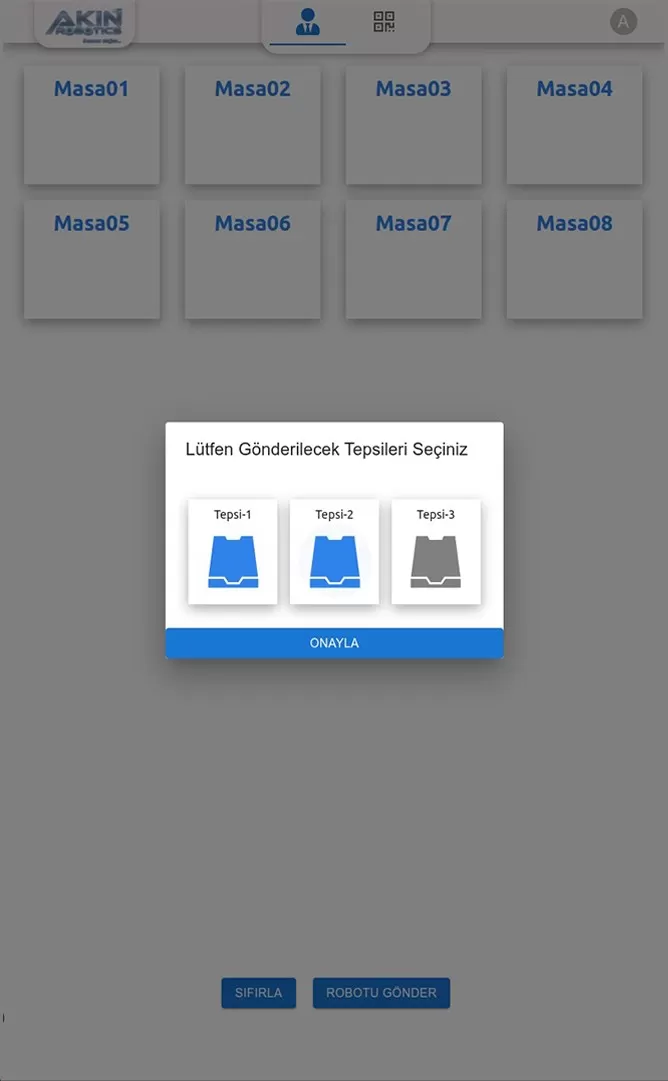Choose table Masa07
The width and height of the screenshot is (668, 1081).
(414, 259)
